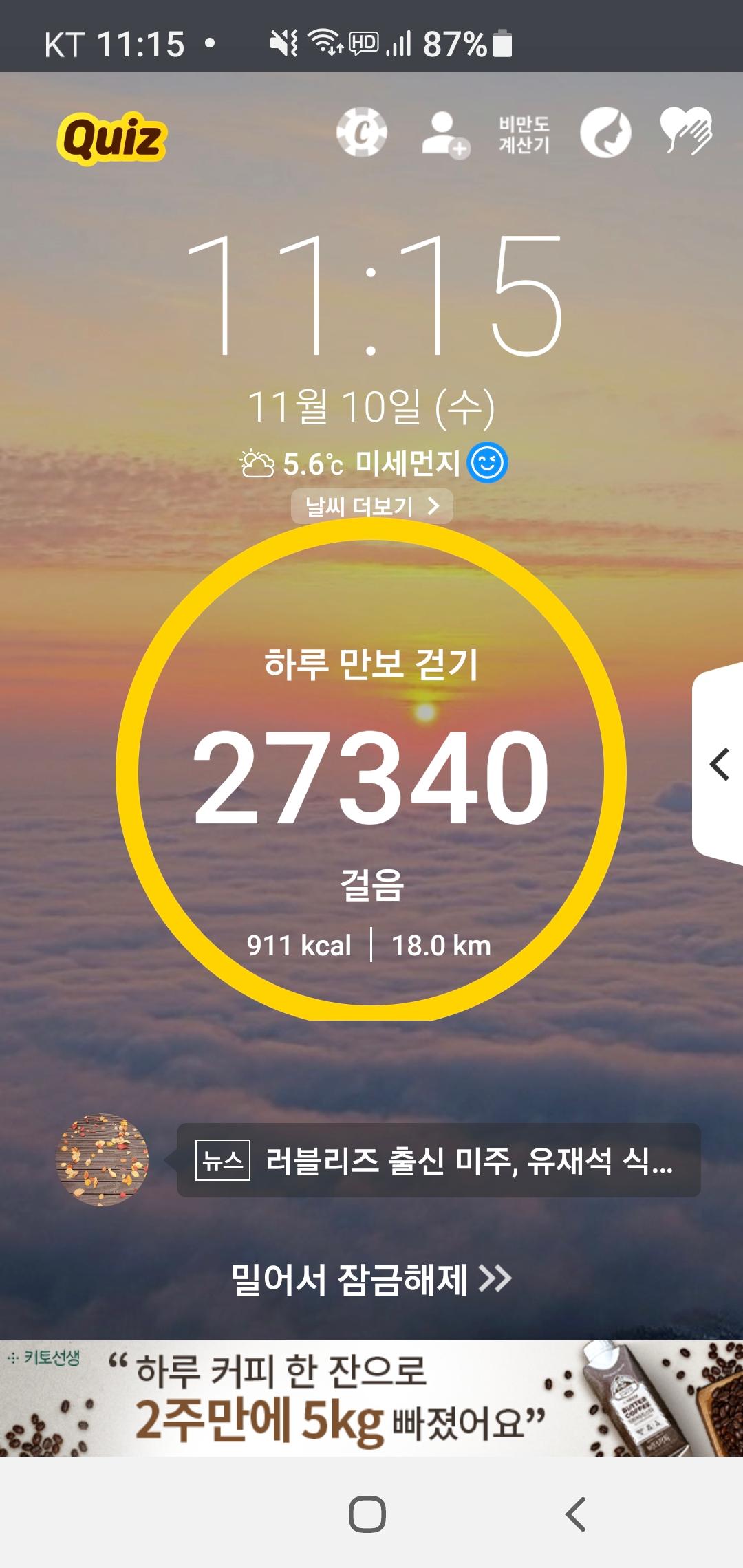Viewport: 743px width, 1568px height.
Task: Go back with the navigation bar arrow
Action: 575,1514
